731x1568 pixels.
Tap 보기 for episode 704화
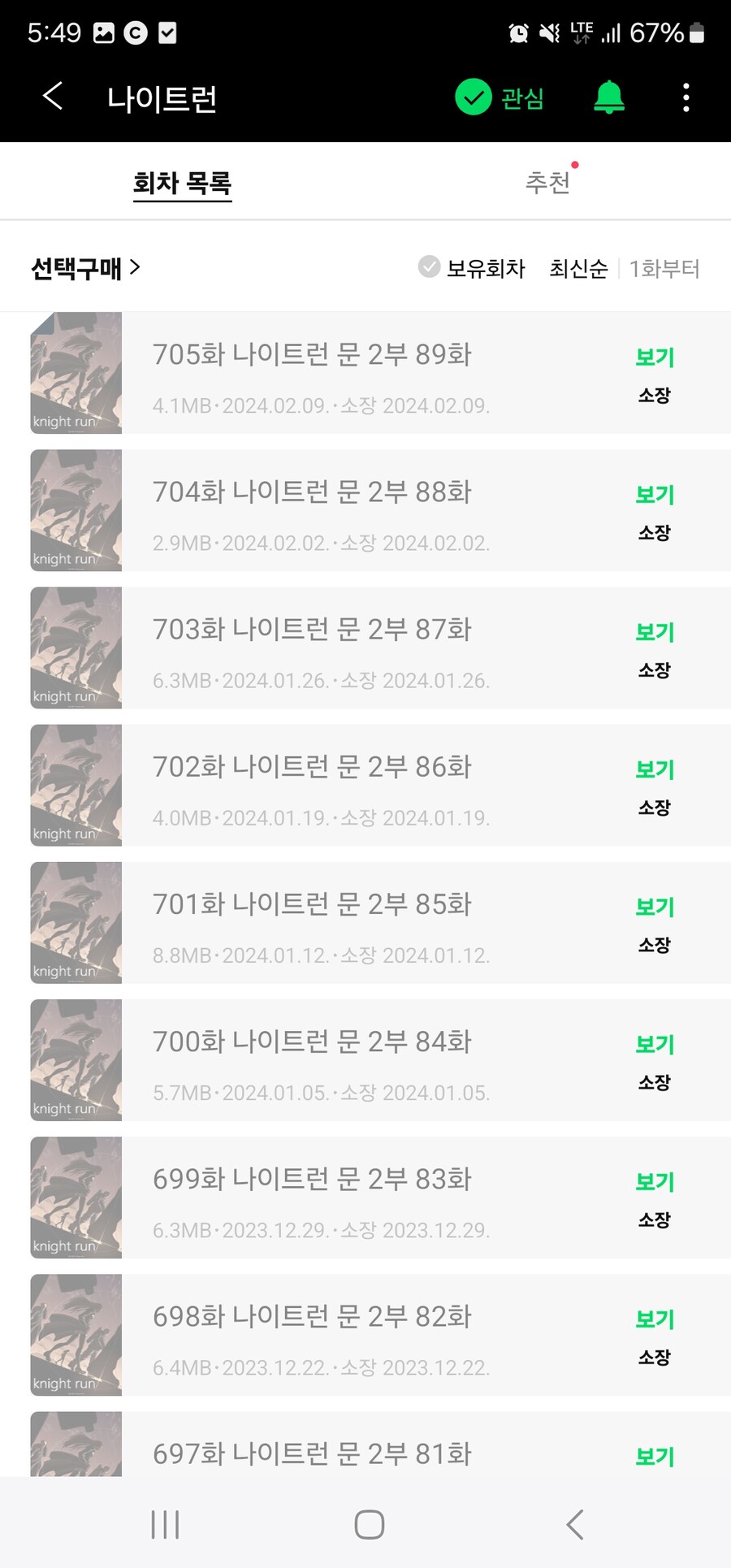[x=655, y=495]
